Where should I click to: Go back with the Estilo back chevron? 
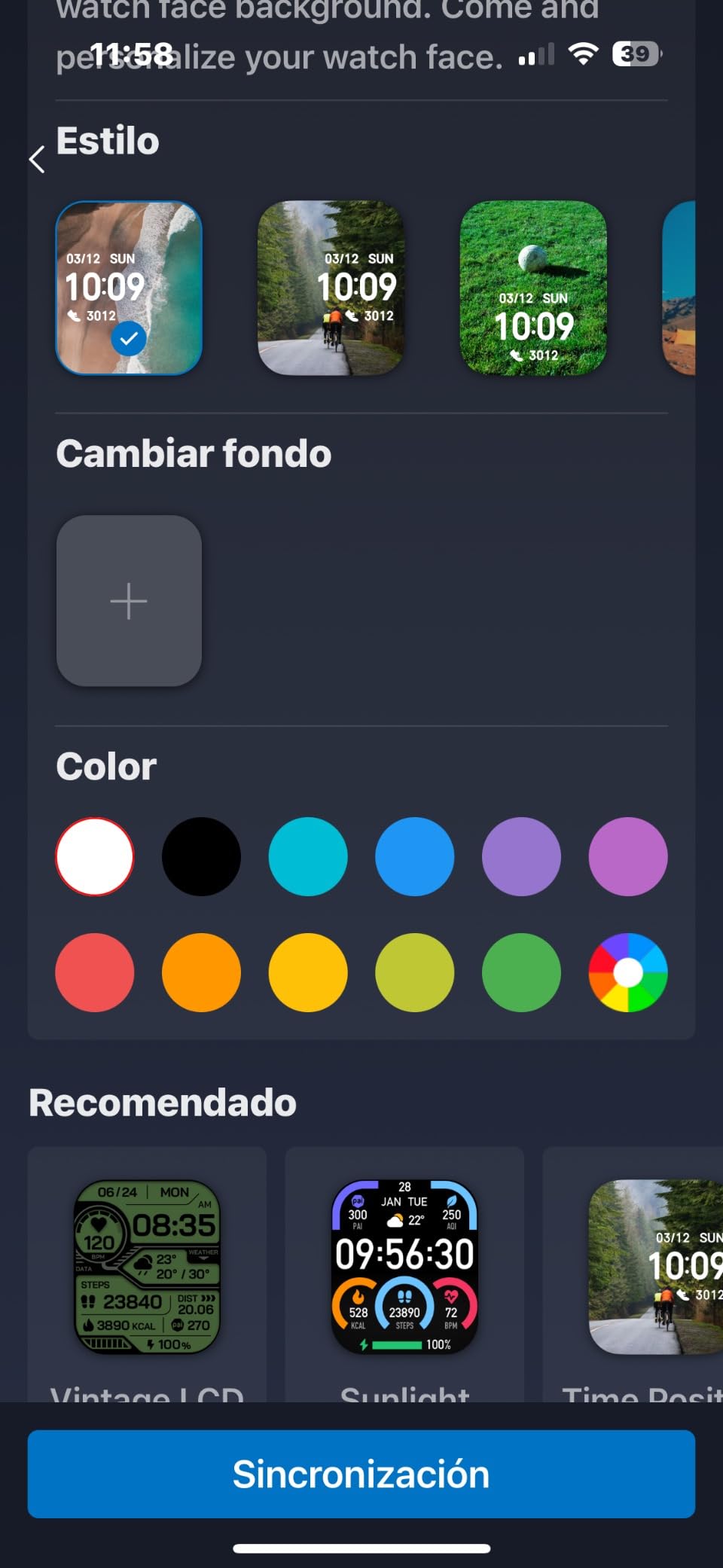pos(36,159)
